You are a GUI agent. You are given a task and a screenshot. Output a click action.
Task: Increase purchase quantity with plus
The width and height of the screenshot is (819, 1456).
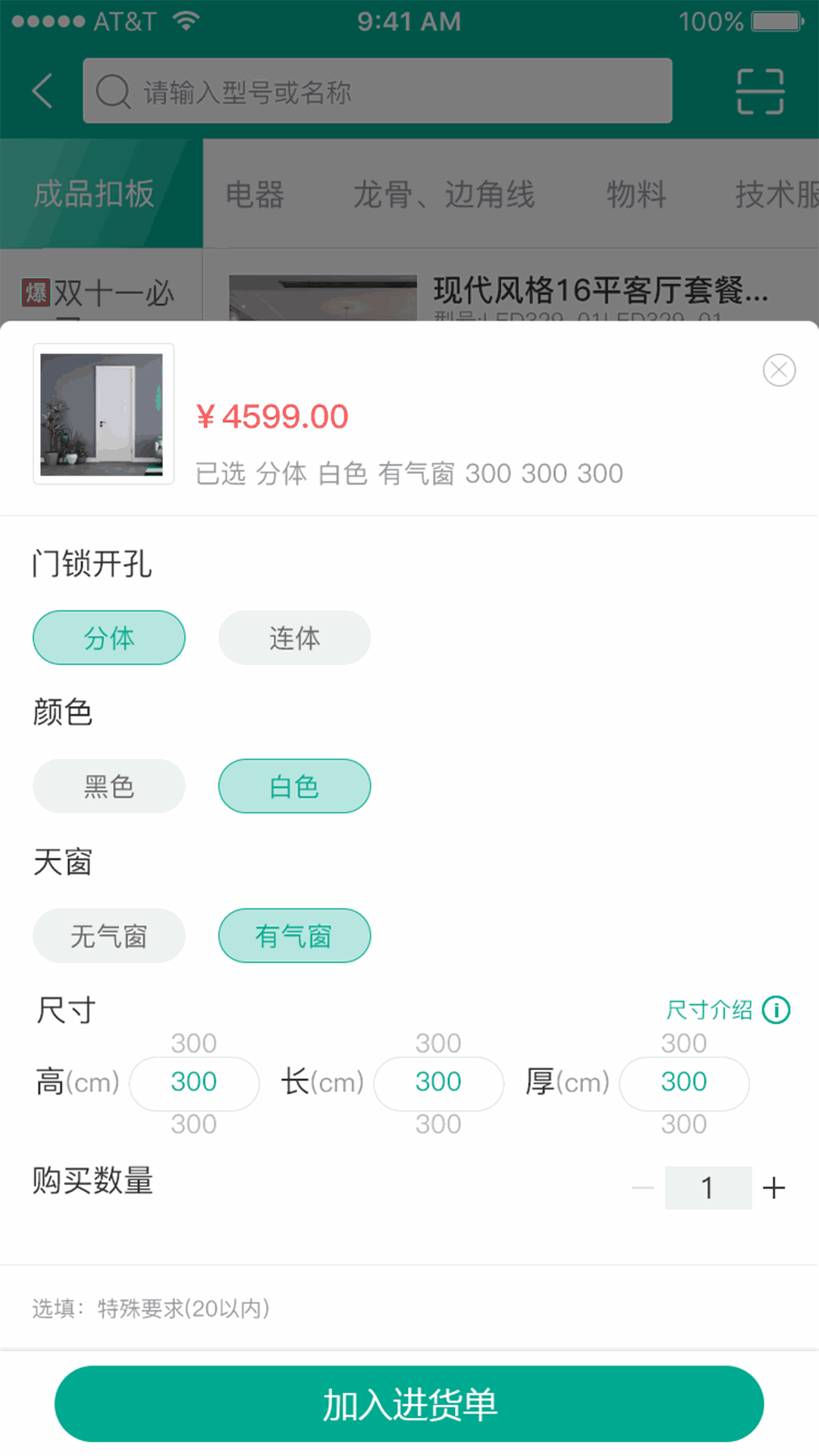coord(773,1188)
